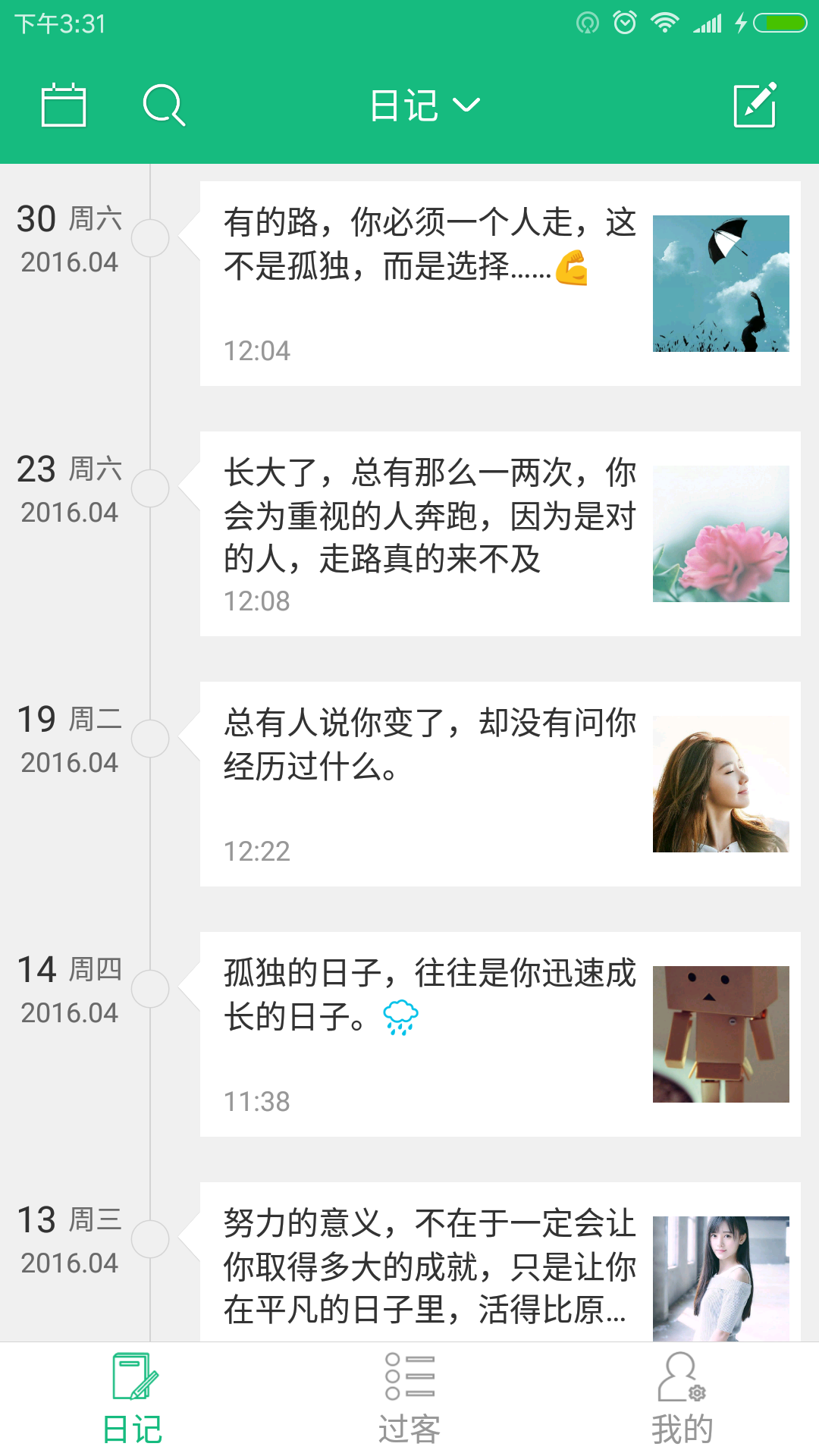Switch to the 我的 tab
The image size is (819, 1456).
coord(682,1399)
